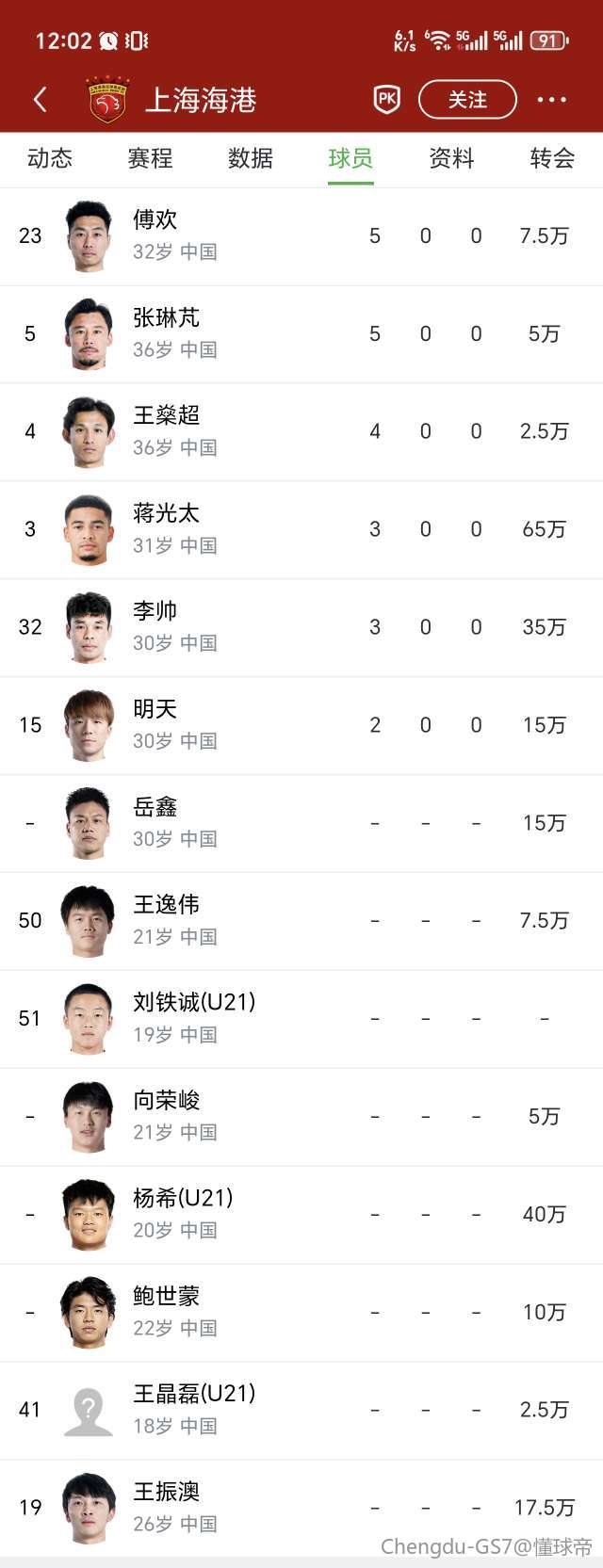
Task: Open the 数据 tab
Action: 251,158
